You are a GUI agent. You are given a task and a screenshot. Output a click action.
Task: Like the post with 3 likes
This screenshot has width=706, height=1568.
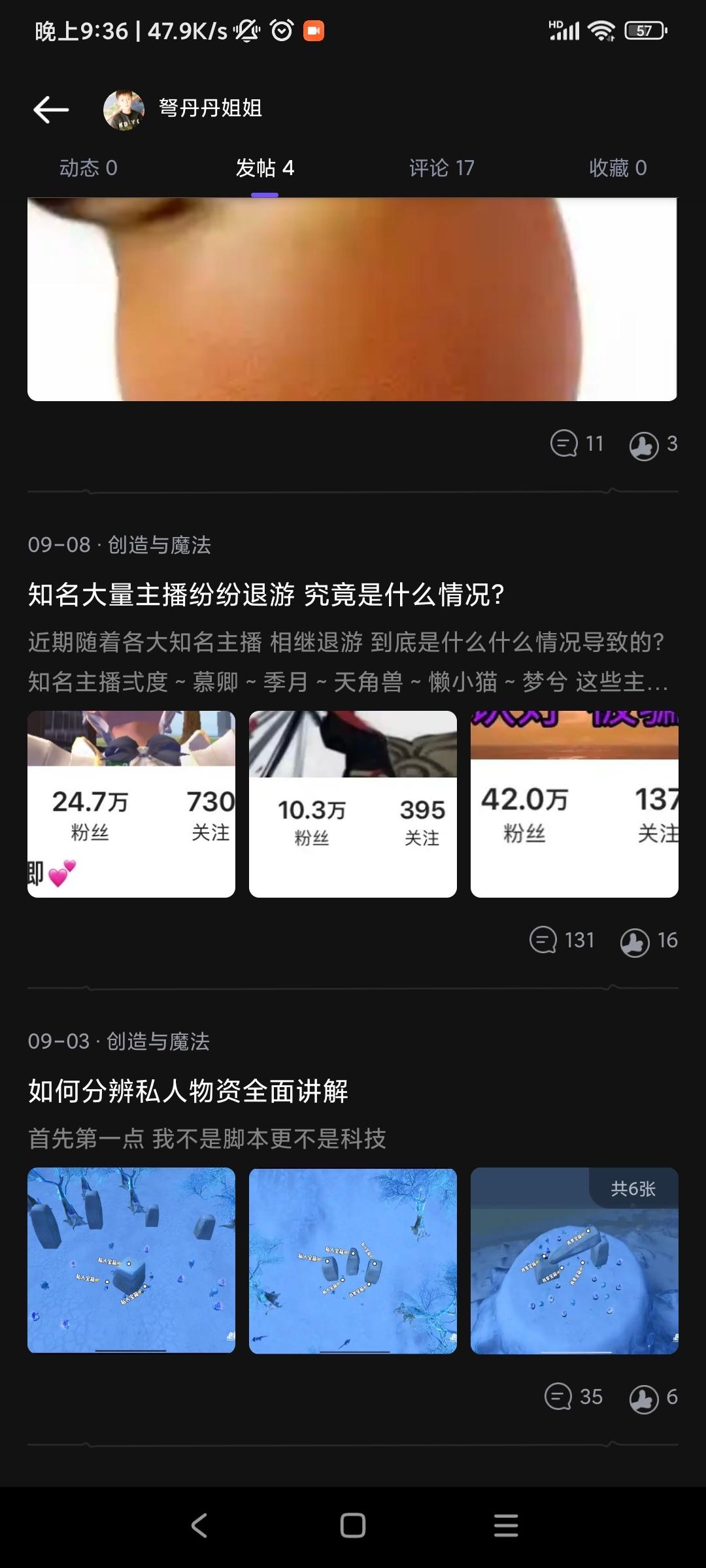pyautogui.click(x=652, y=445)
